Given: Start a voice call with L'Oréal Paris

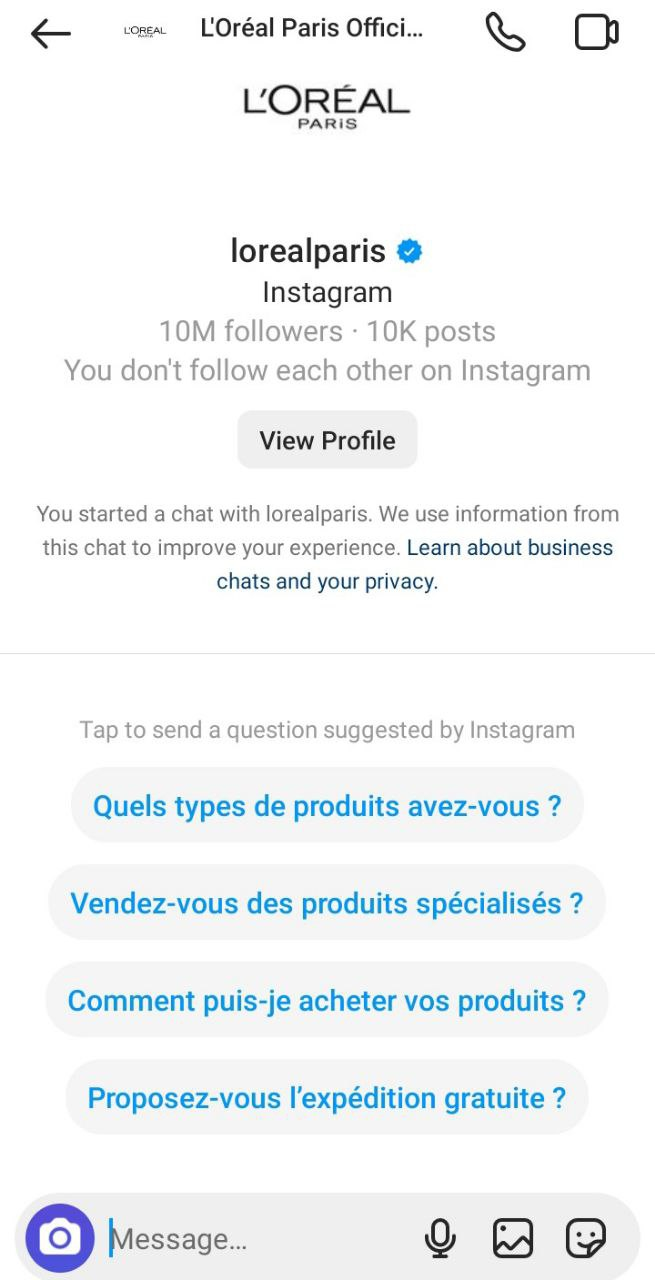Looking at the screenshot, I should (x=505, y=32).
